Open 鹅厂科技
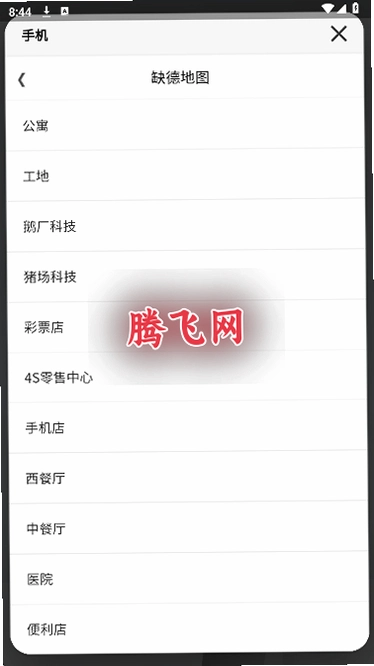 tap(186, 226)
